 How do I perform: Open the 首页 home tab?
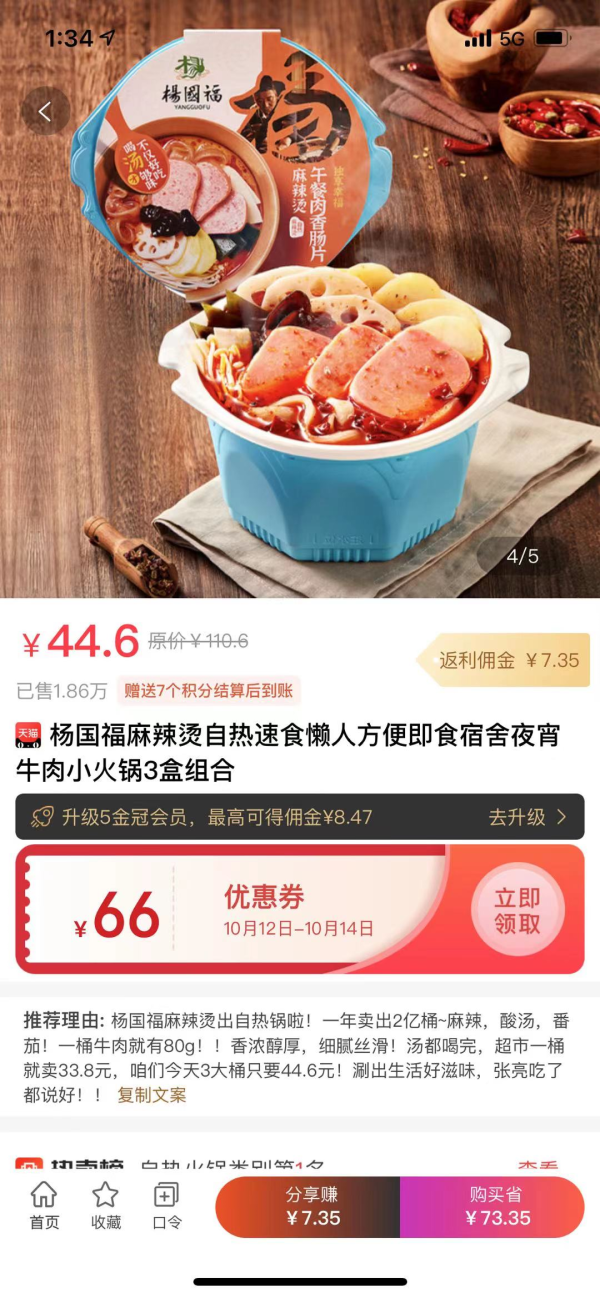[x=44, y=1205]
